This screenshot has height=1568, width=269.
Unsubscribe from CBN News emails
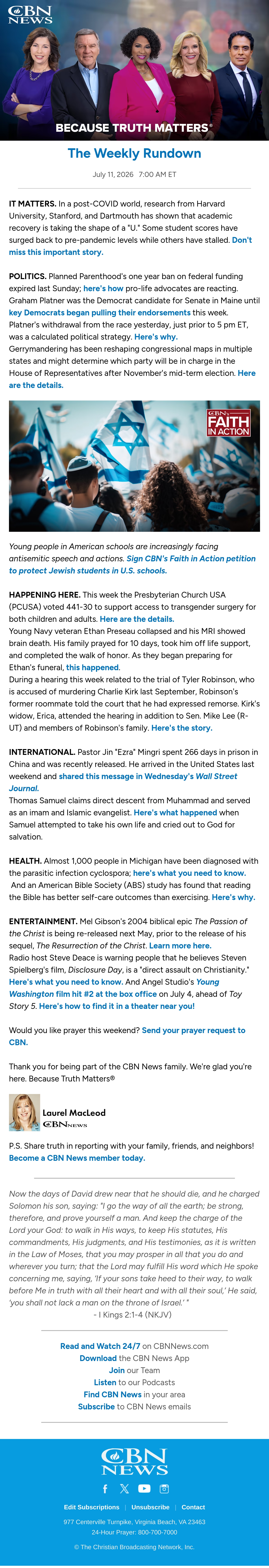pyautogui.click(x=150, y=1507)
